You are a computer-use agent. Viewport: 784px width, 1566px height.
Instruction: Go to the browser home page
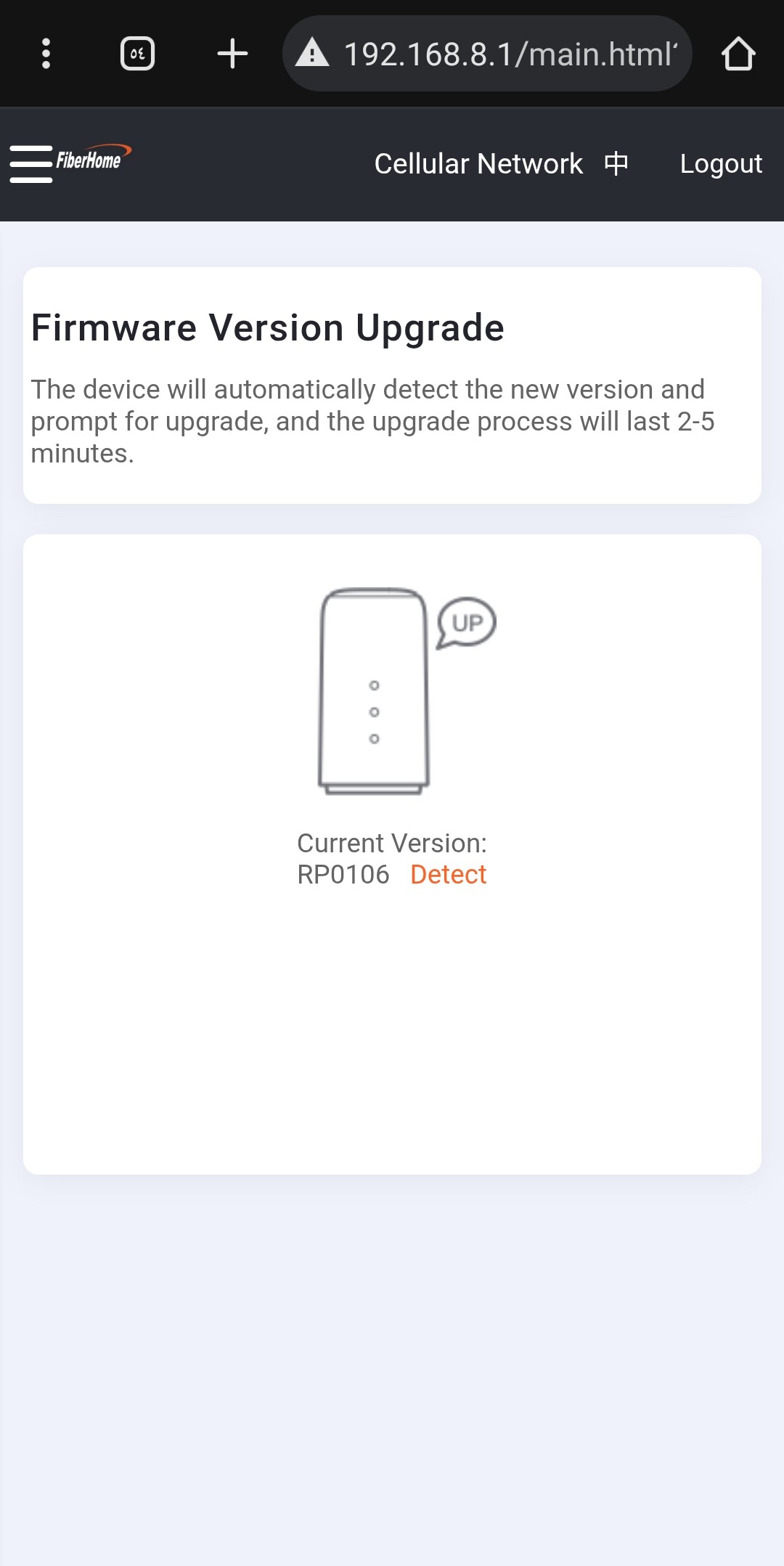(738, 54)
